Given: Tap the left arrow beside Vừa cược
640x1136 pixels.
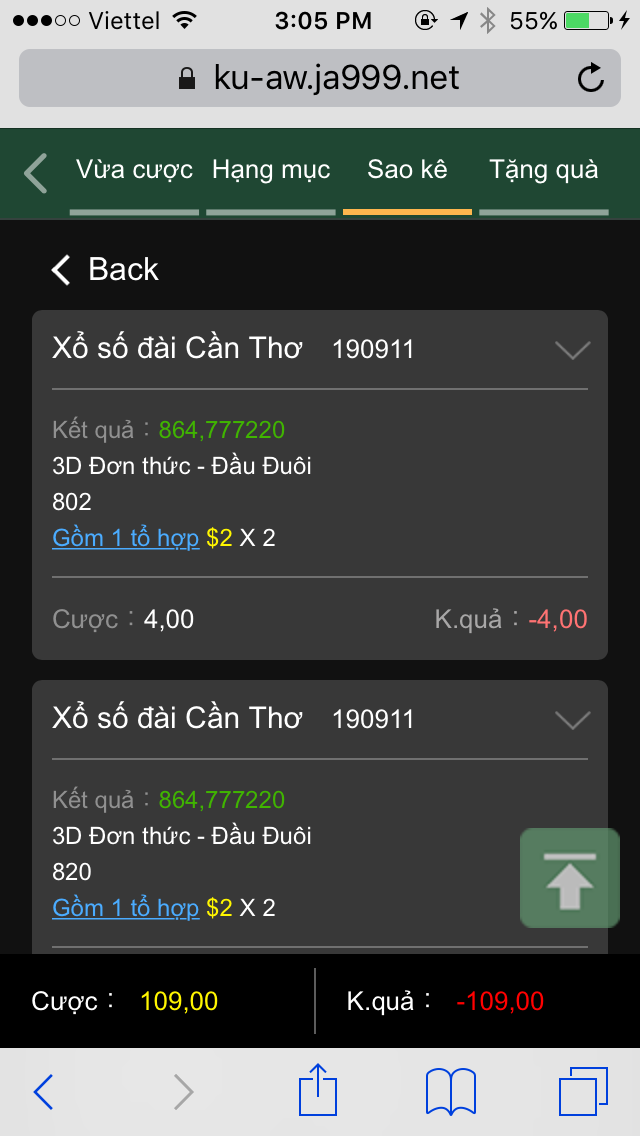Looking at the screenshot, I should pos(36,173).
